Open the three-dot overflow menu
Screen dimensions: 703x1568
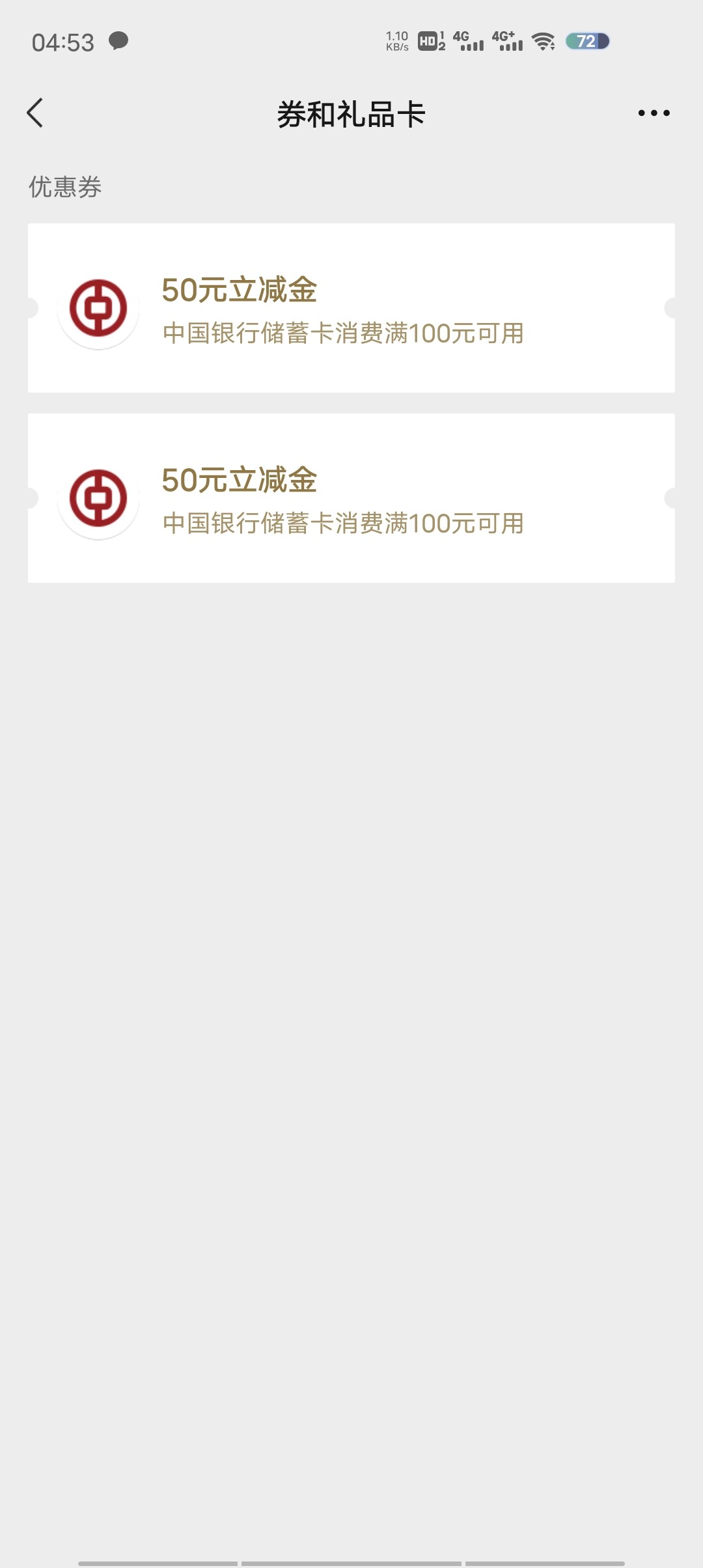(654, 113)
